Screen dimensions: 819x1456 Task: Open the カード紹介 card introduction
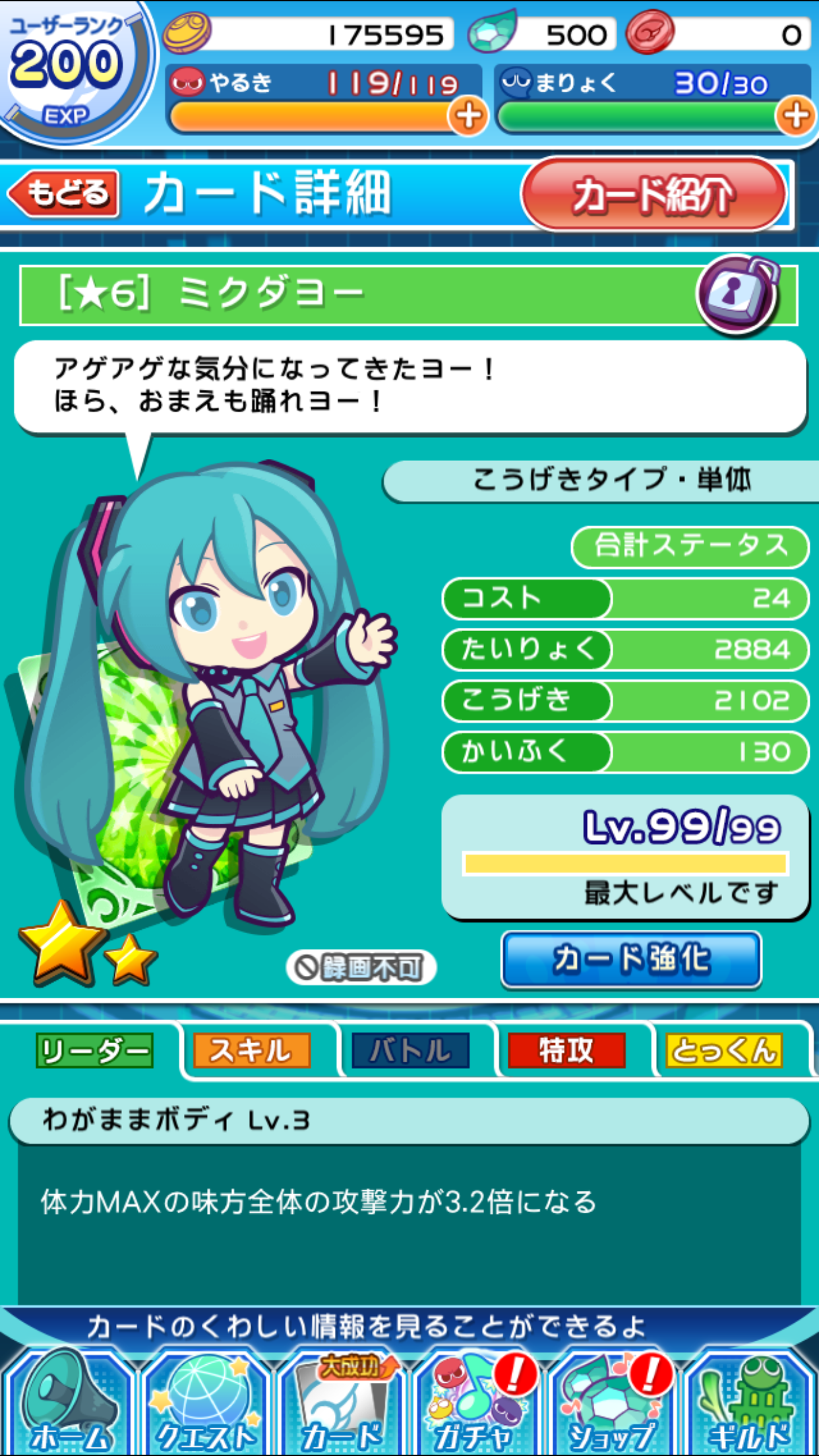[653, 195]
